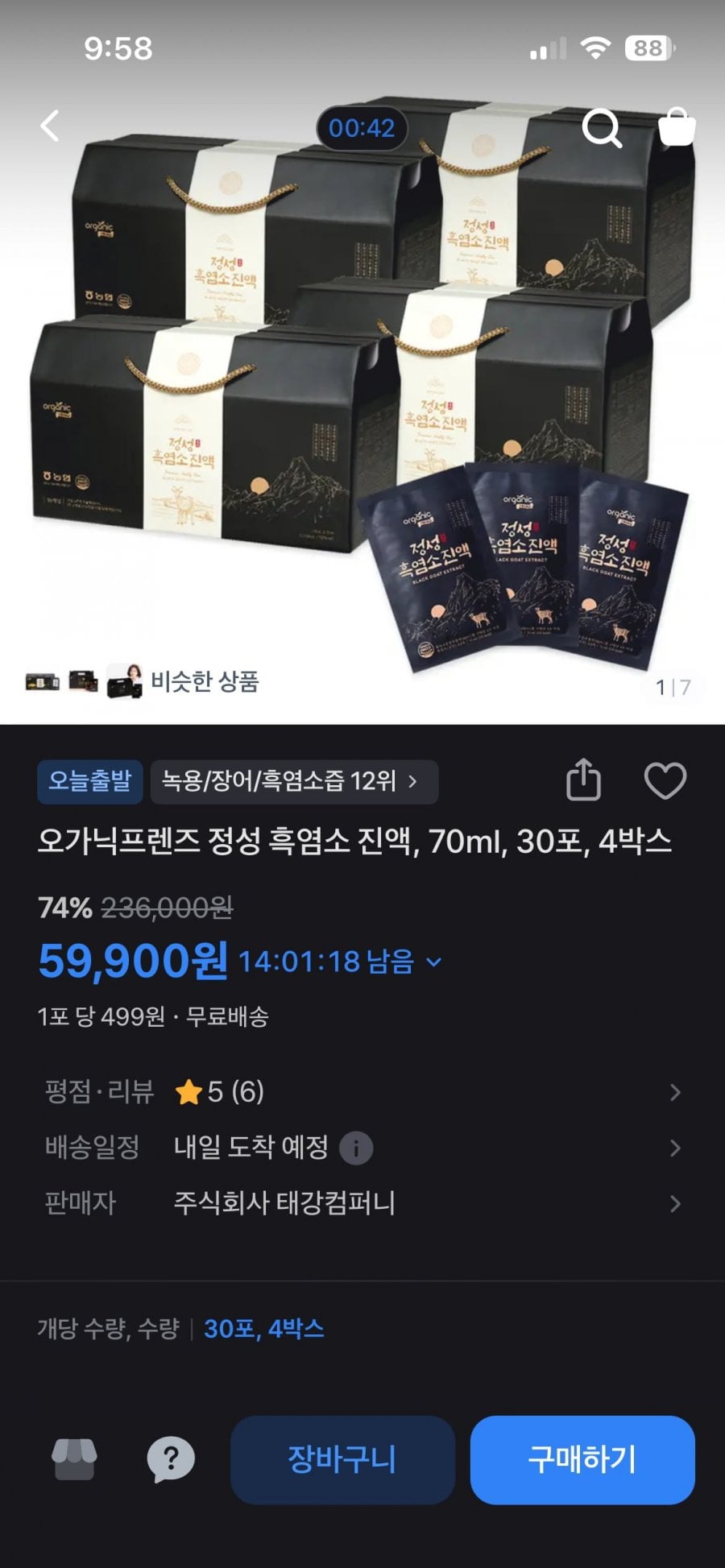Screen dimensions: 725x1568
Task: Open the 녹용/장어/흑염소즙 12위 ranking chip
Action: tap(294, 781)
